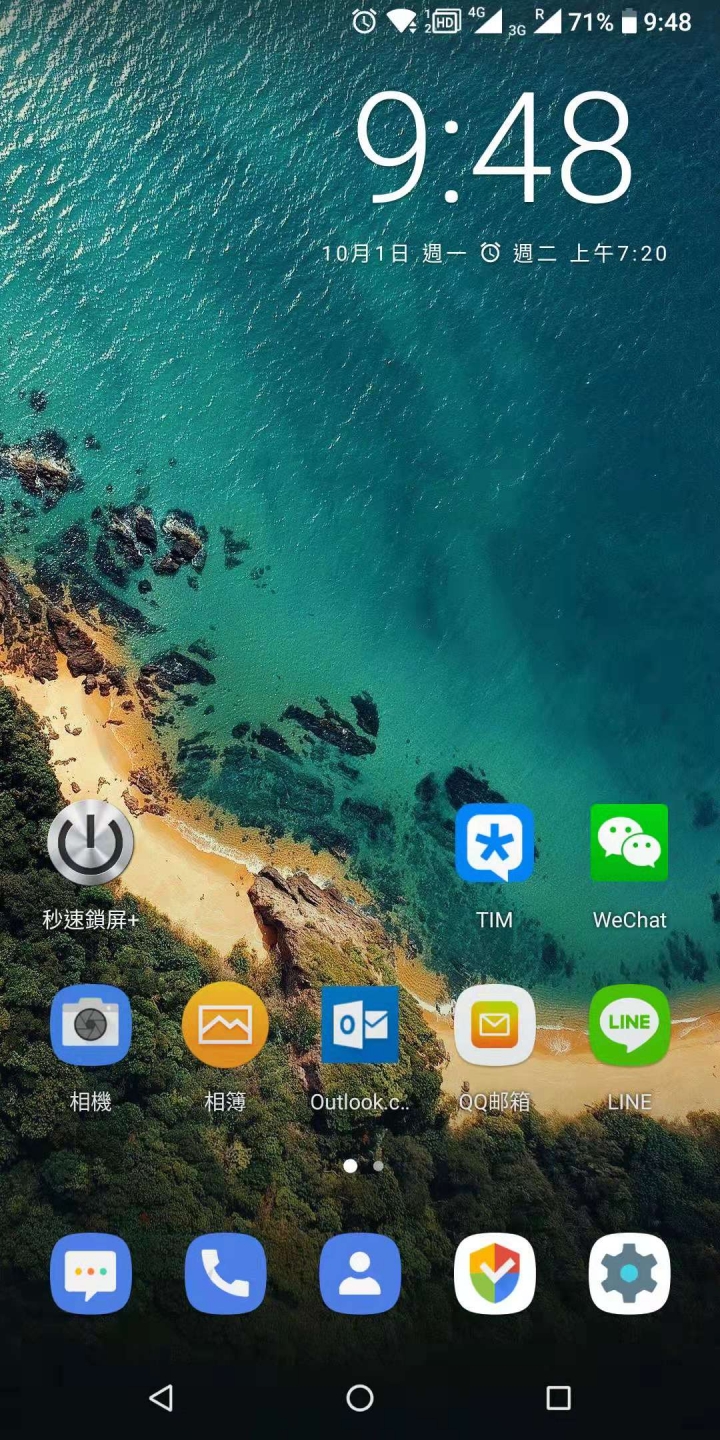Open the contacts app in the dock
720x1440 pixels.
(x=360, y=1273)
